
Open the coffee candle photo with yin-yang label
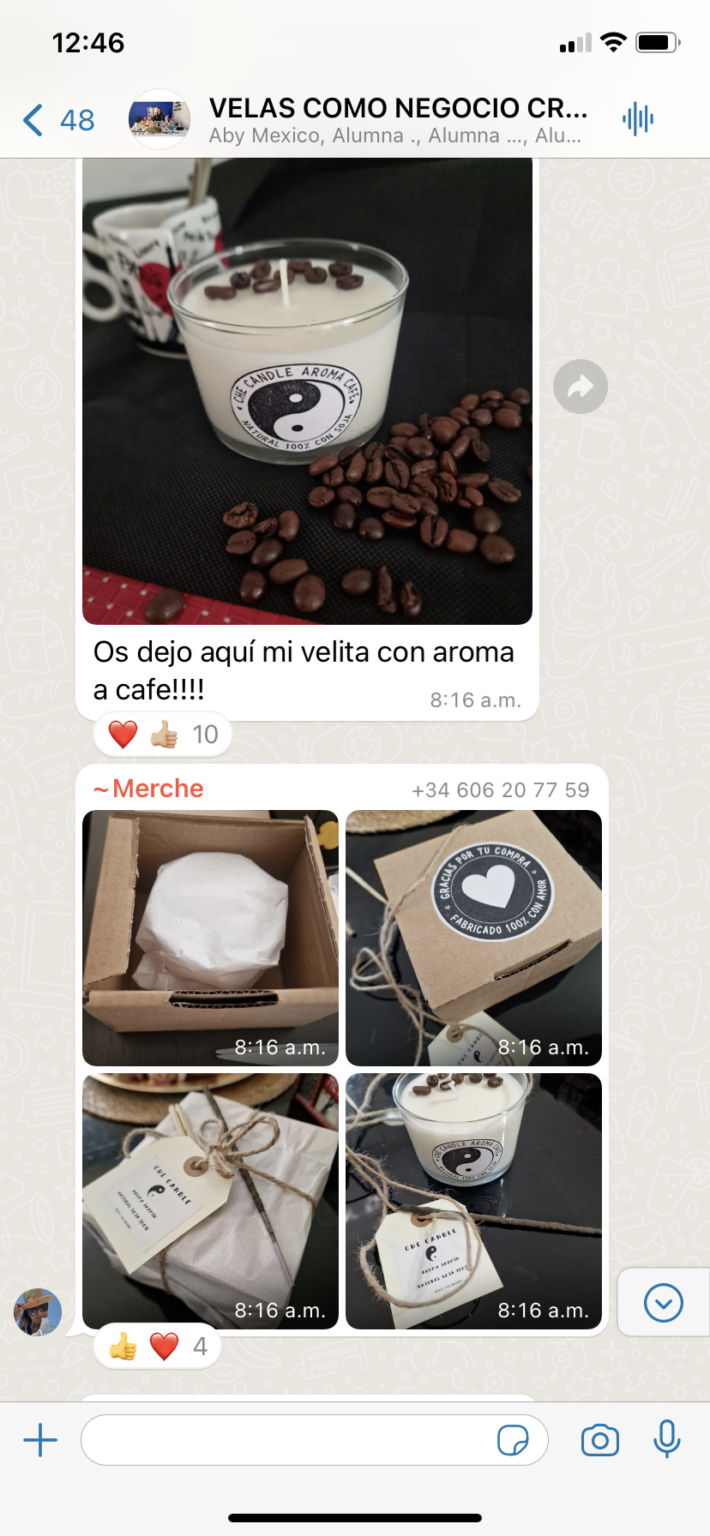pyautogui.click(x=307, y=390)
